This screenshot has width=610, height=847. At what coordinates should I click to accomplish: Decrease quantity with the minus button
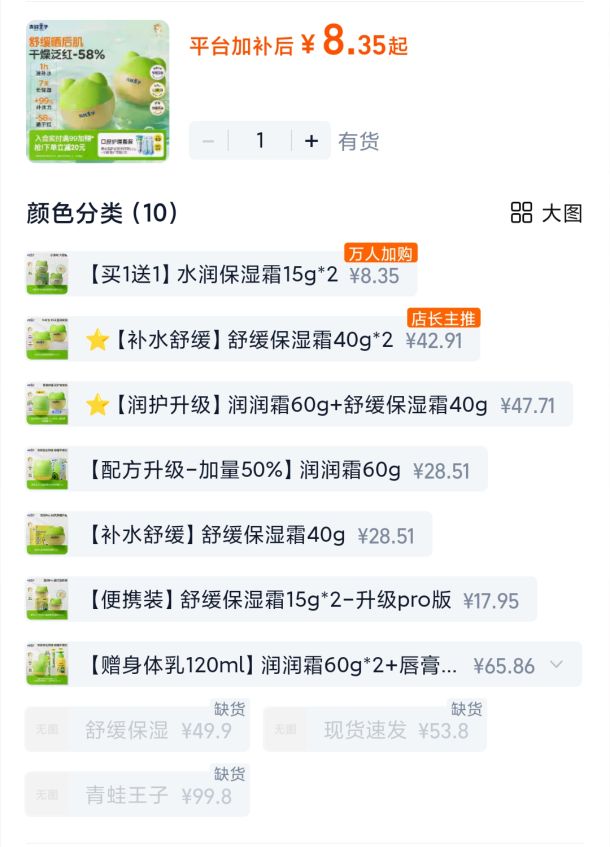coord(209,141)
